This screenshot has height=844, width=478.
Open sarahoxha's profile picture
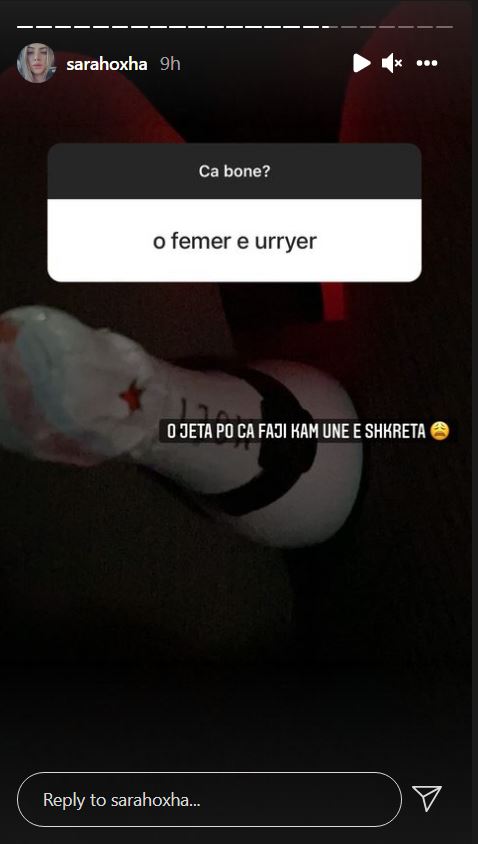[x=36, y=64]
